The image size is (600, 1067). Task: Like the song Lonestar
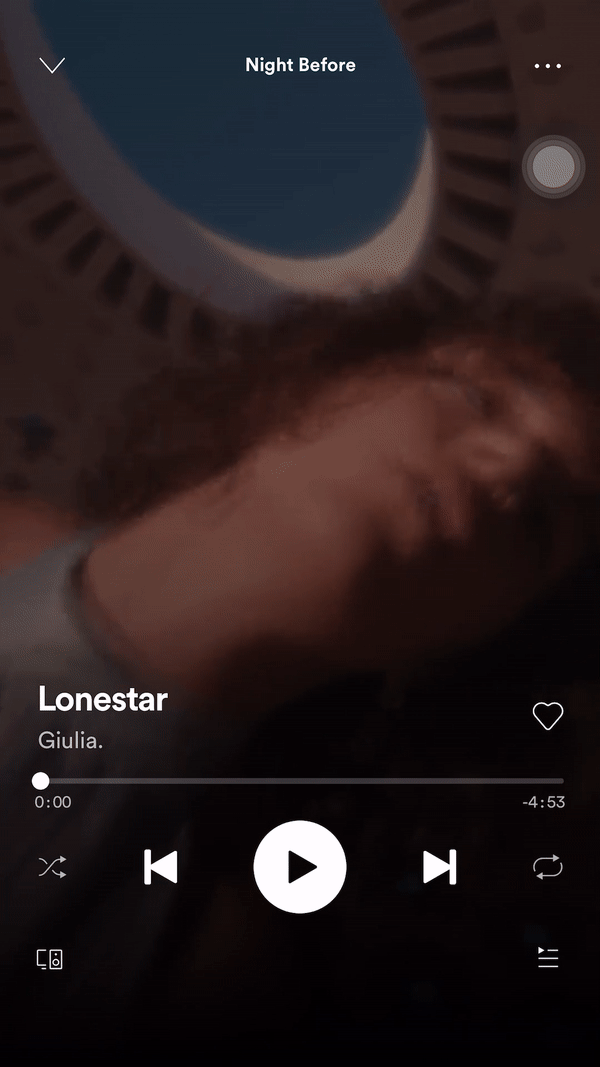tap(548, 716)
